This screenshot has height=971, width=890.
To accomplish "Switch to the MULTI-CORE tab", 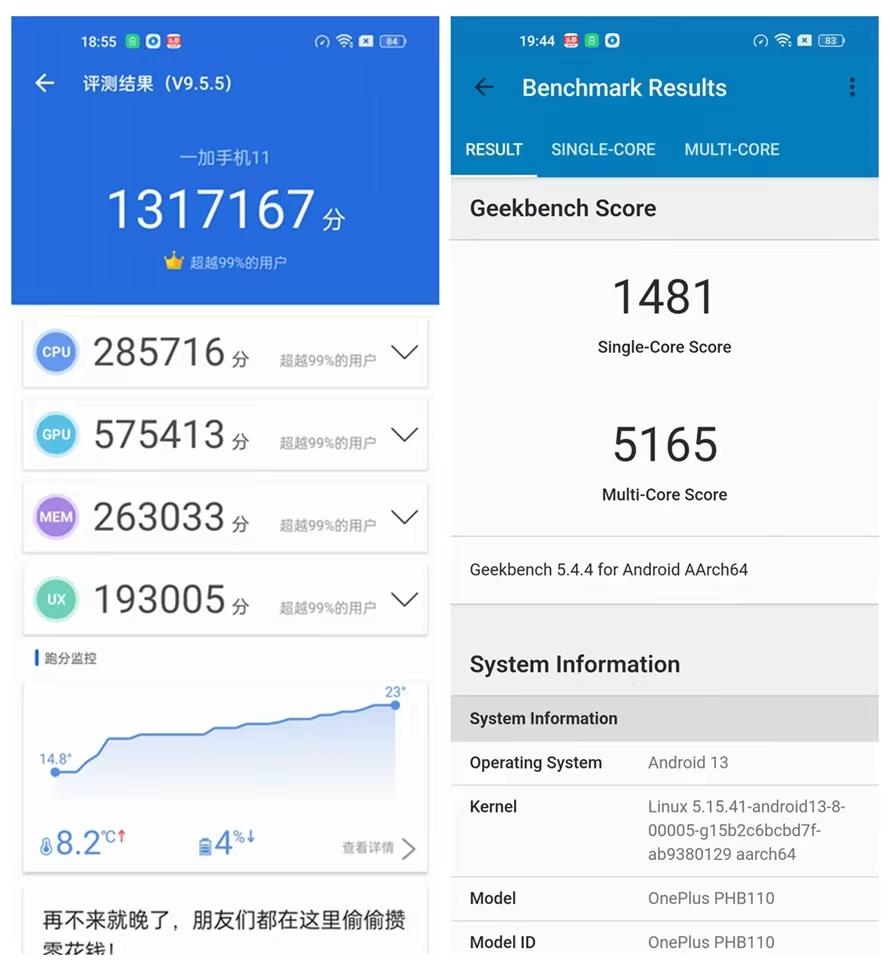I will click(x=732, y=149).
